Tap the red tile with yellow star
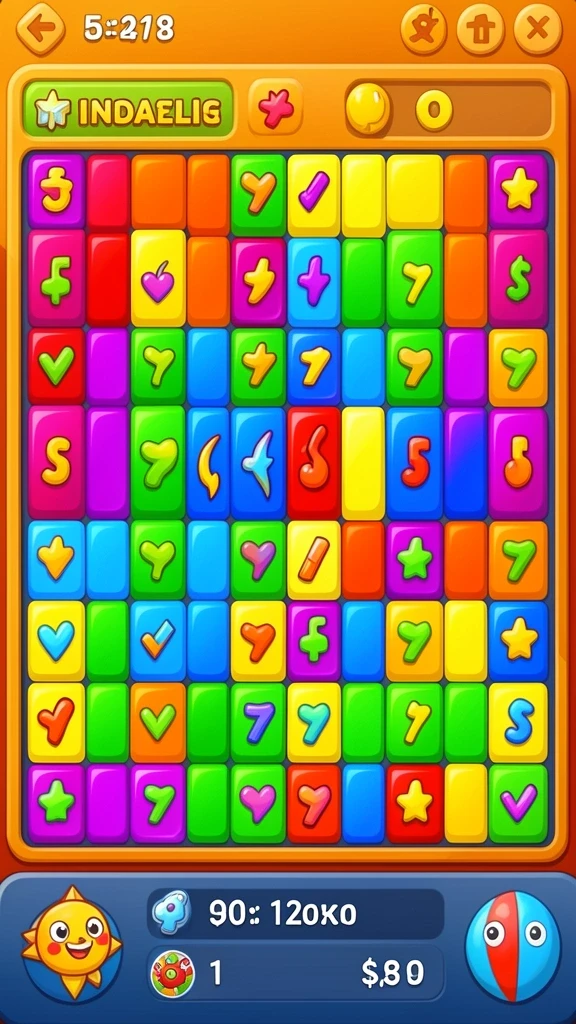Screen dimensions: 576x1024 [x=415, y=804]
